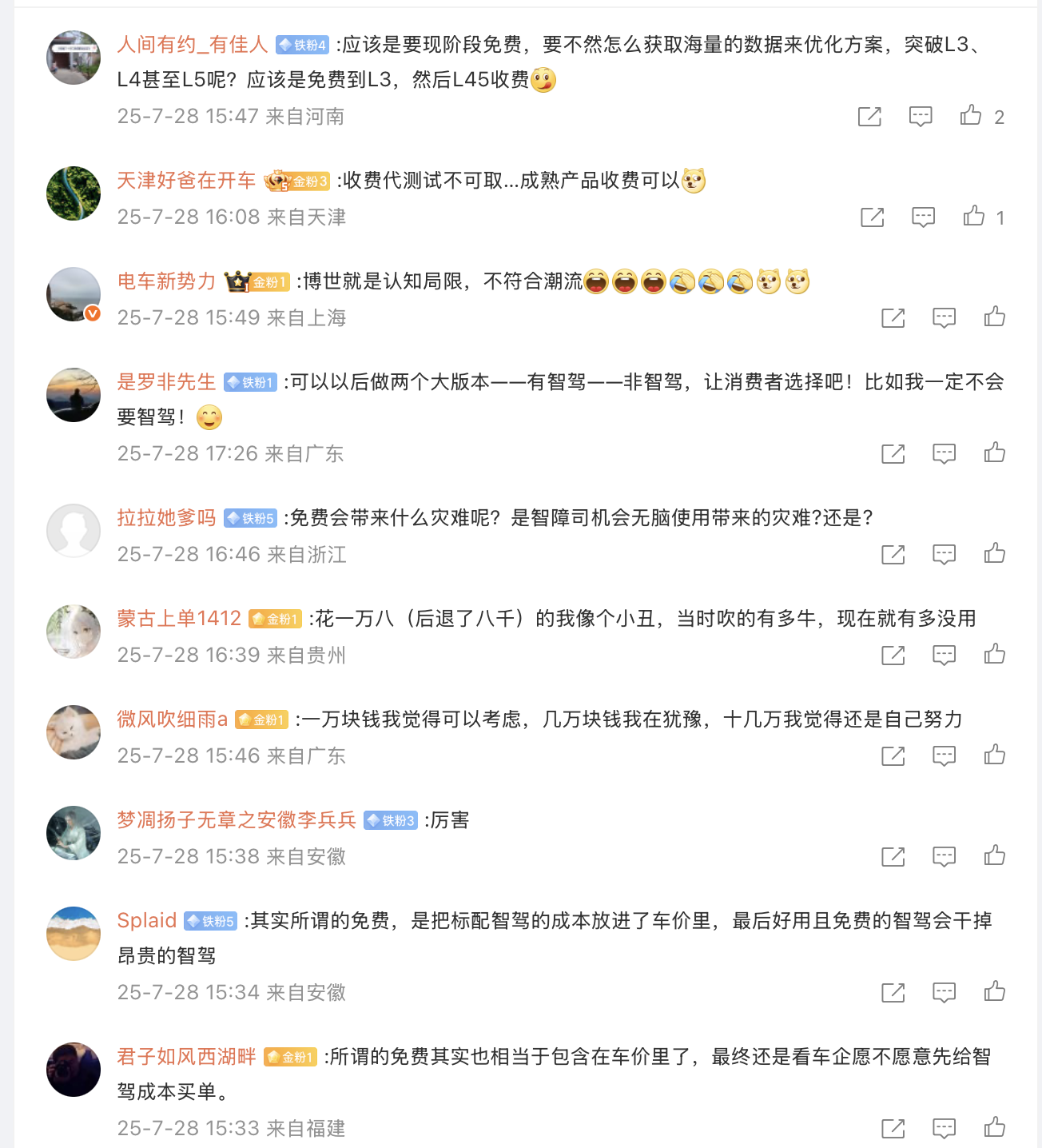The image size is (1042, 1148).
Task: Like 是罗非先生's comment
Action: [x=995, y=453]
